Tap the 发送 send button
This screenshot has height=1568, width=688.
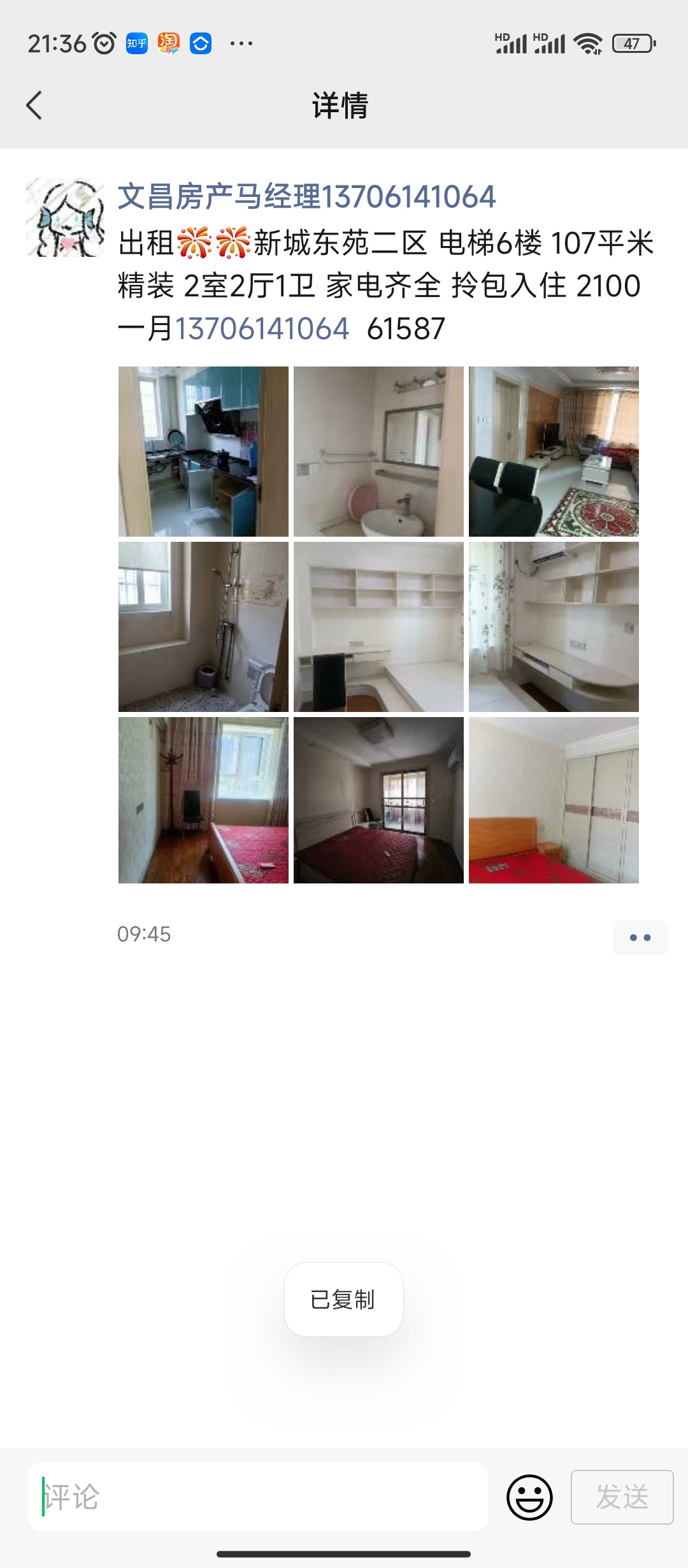point(622,1497)
